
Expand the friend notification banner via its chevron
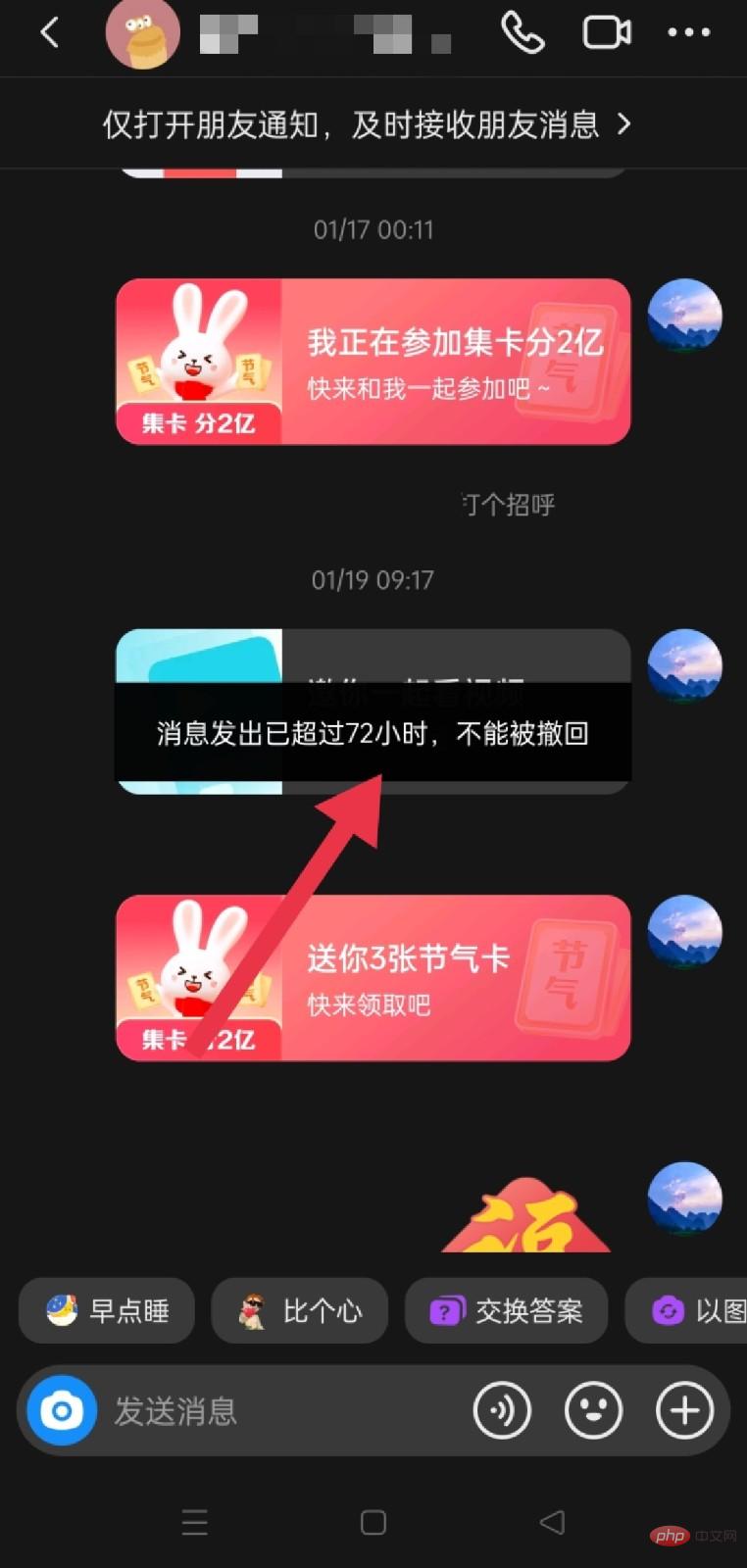[624, 123]
